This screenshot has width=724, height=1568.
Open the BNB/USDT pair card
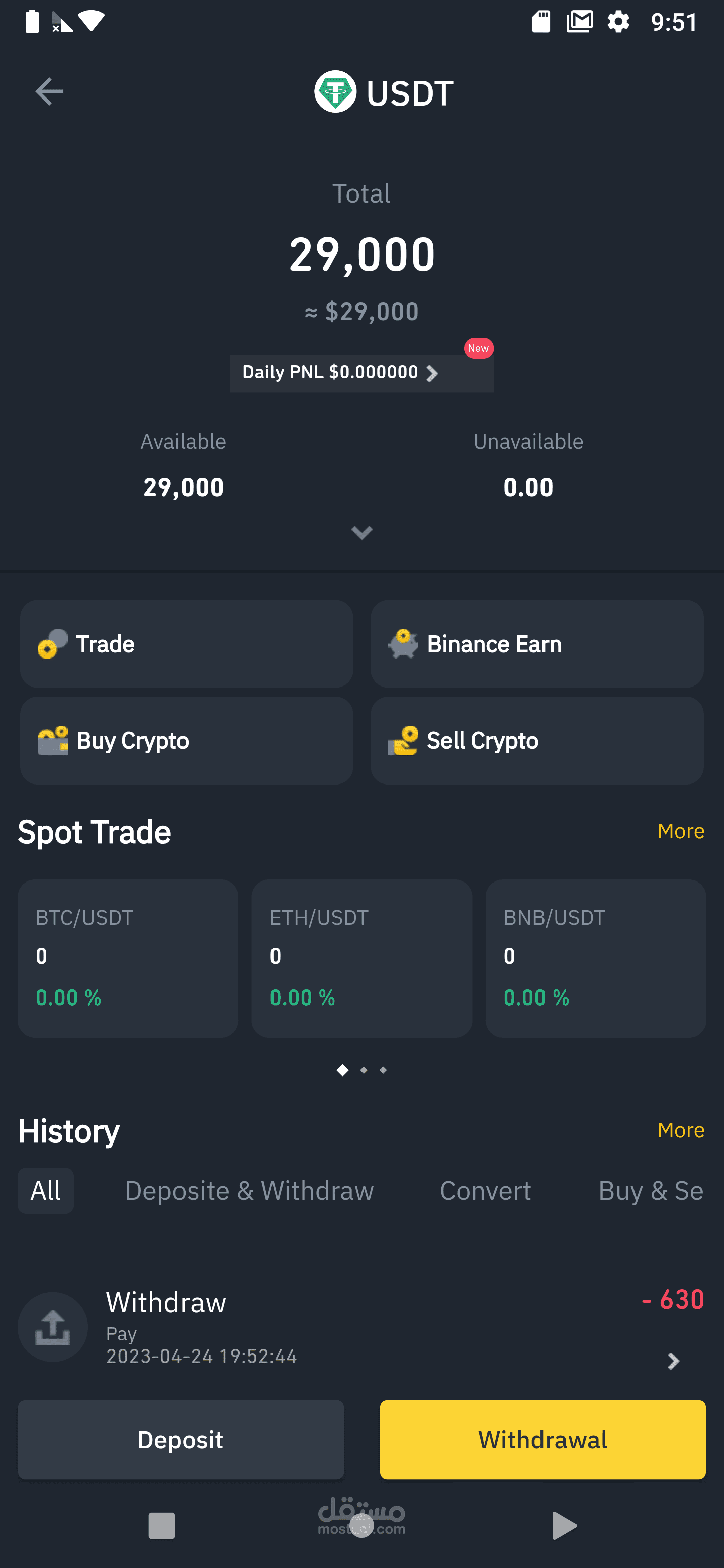[595, 958]
